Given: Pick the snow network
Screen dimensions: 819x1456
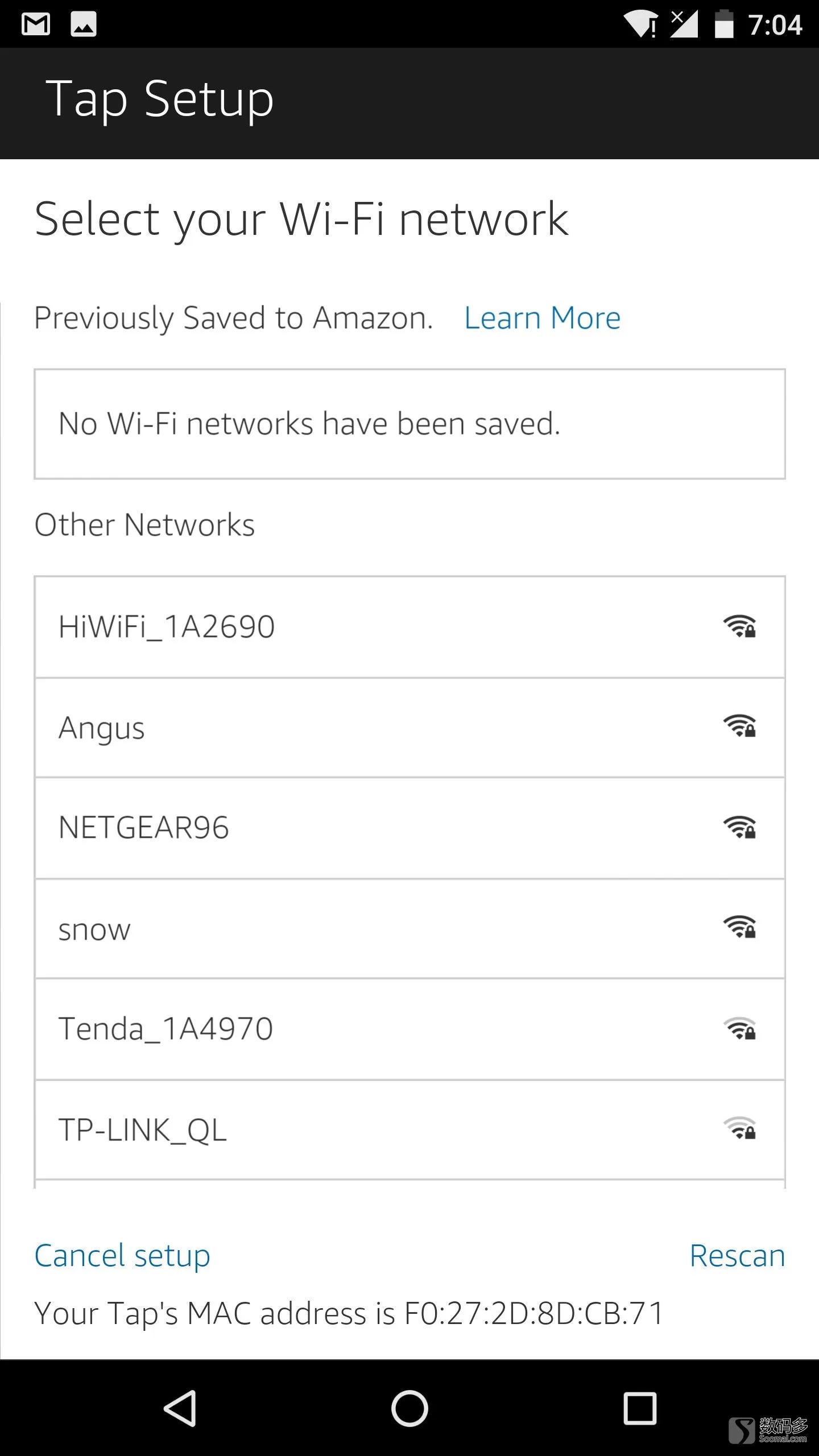Looking at the screenshot, I should pos(409,929).
